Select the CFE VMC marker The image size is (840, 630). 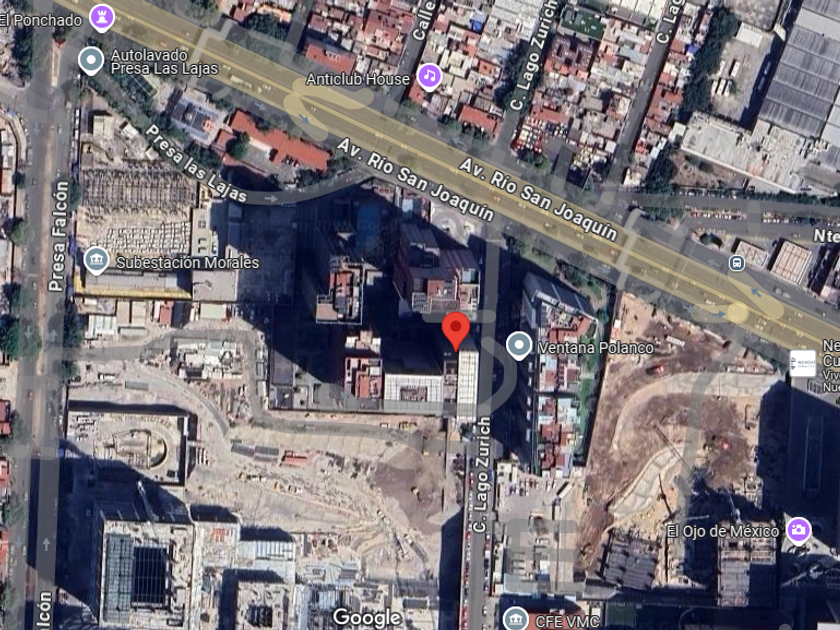click(x=516, y=619)
